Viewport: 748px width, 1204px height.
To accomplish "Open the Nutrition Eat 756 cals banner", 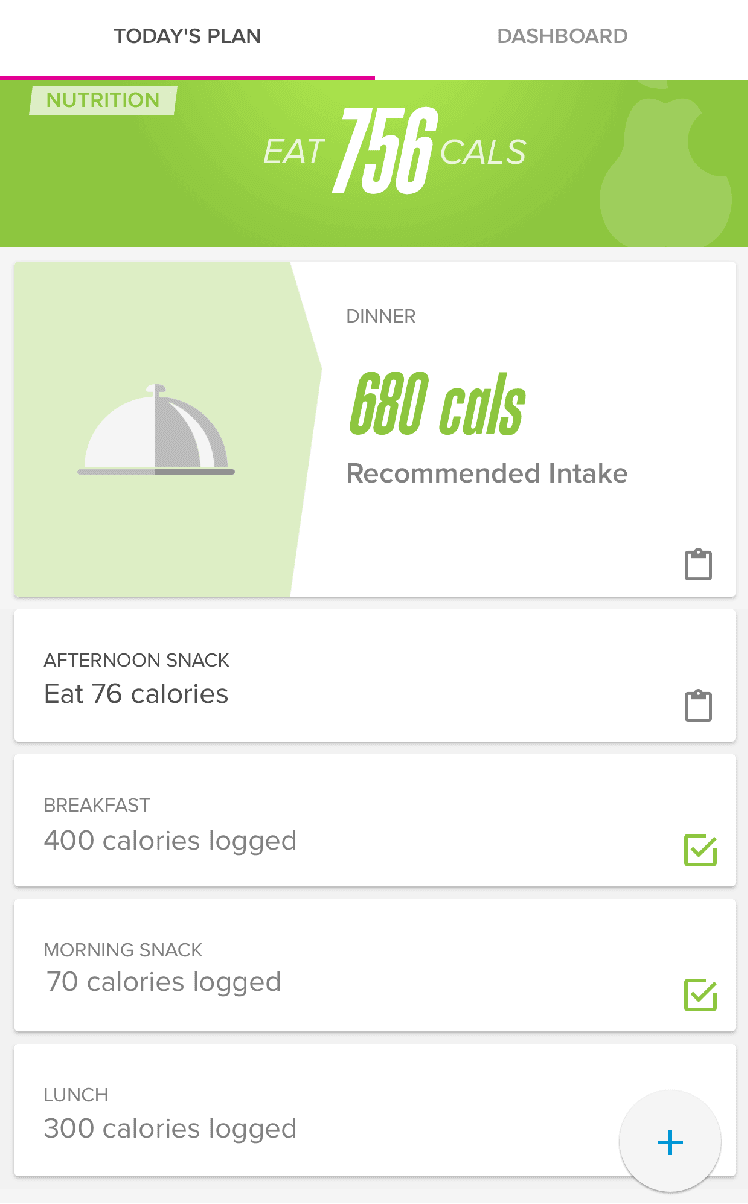I will [x=374, y=163].
